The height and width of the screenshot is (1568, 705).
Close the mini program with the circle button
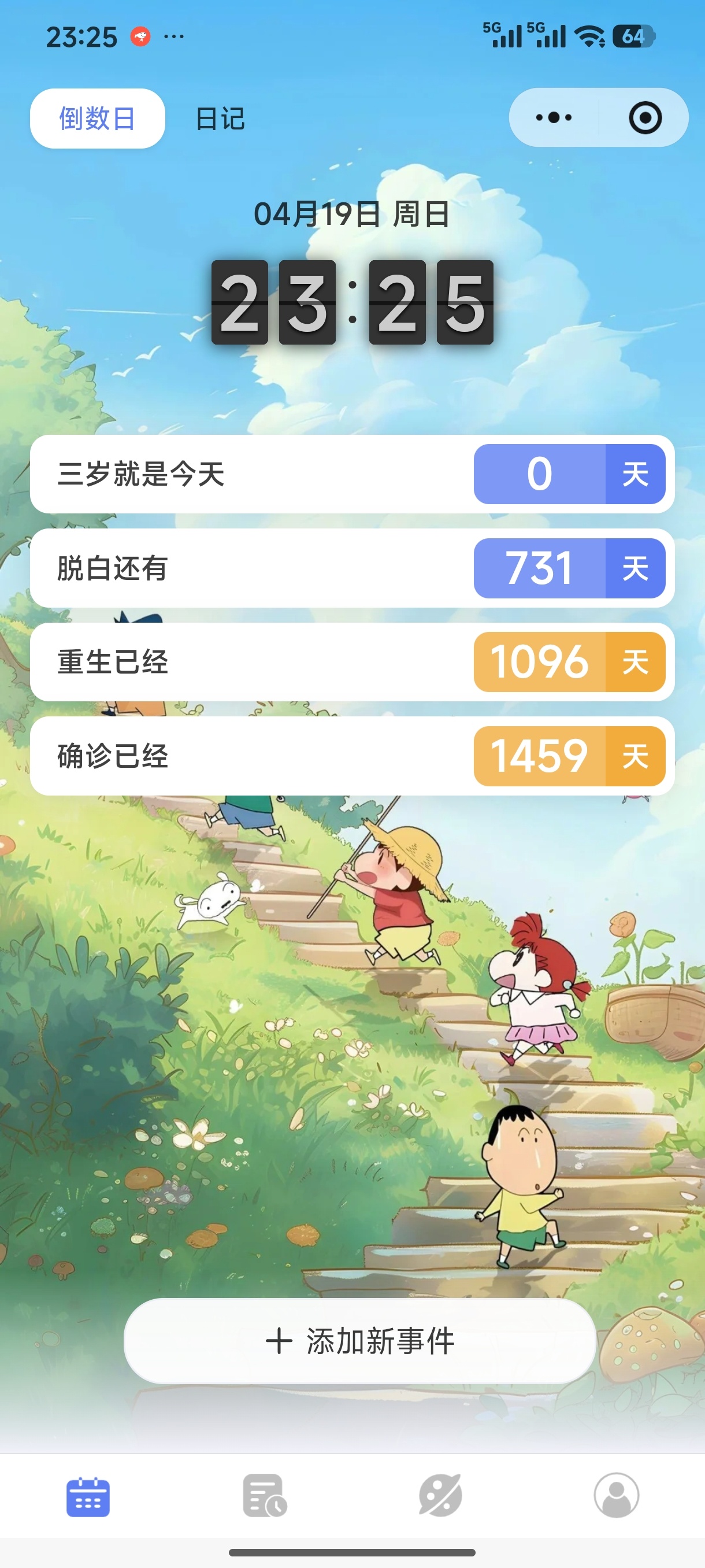pyautogui.click(x=645, y=117)
